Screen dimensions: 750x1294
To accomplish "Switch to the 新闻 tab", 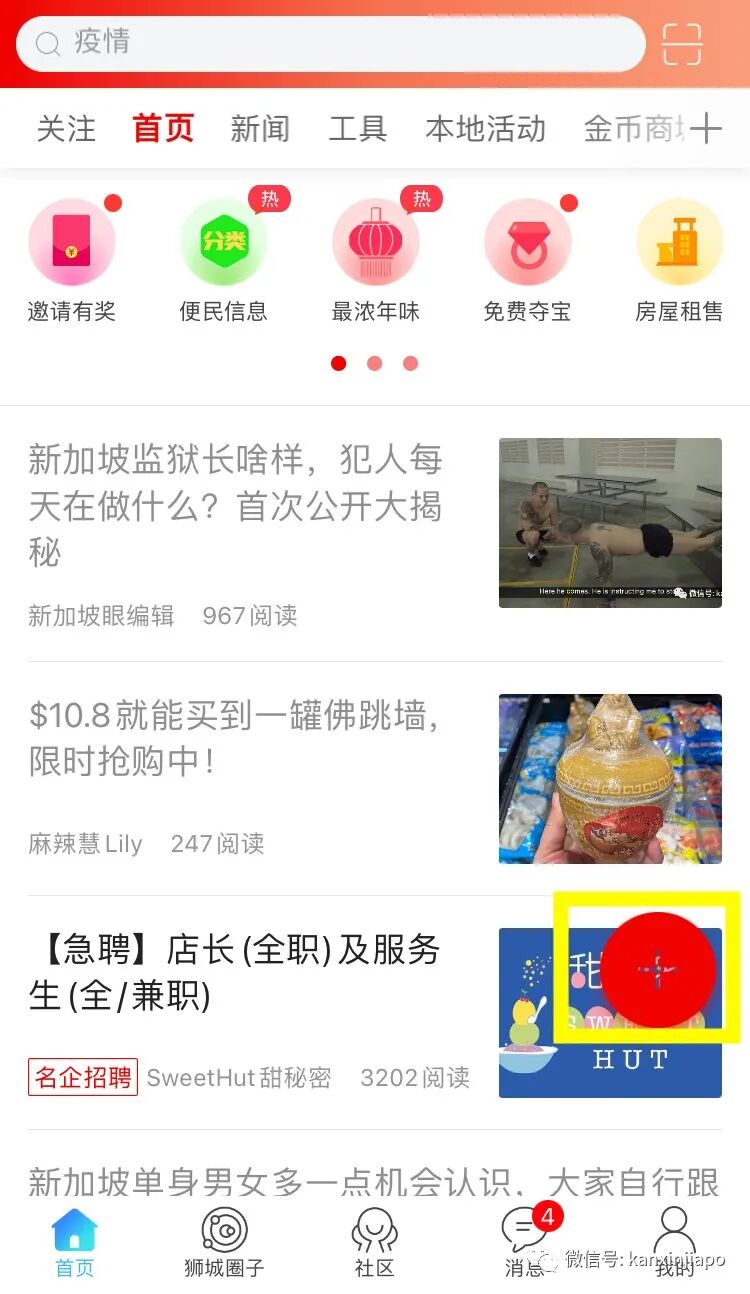I will pos(260,129).
